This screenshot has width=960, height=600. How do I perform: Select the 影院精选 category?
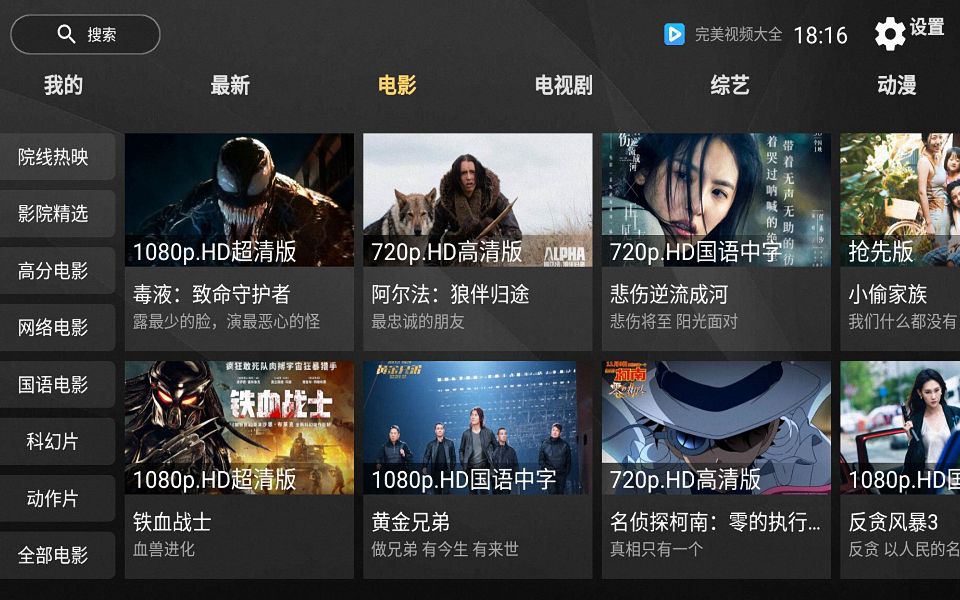click(x=55, y=214)
